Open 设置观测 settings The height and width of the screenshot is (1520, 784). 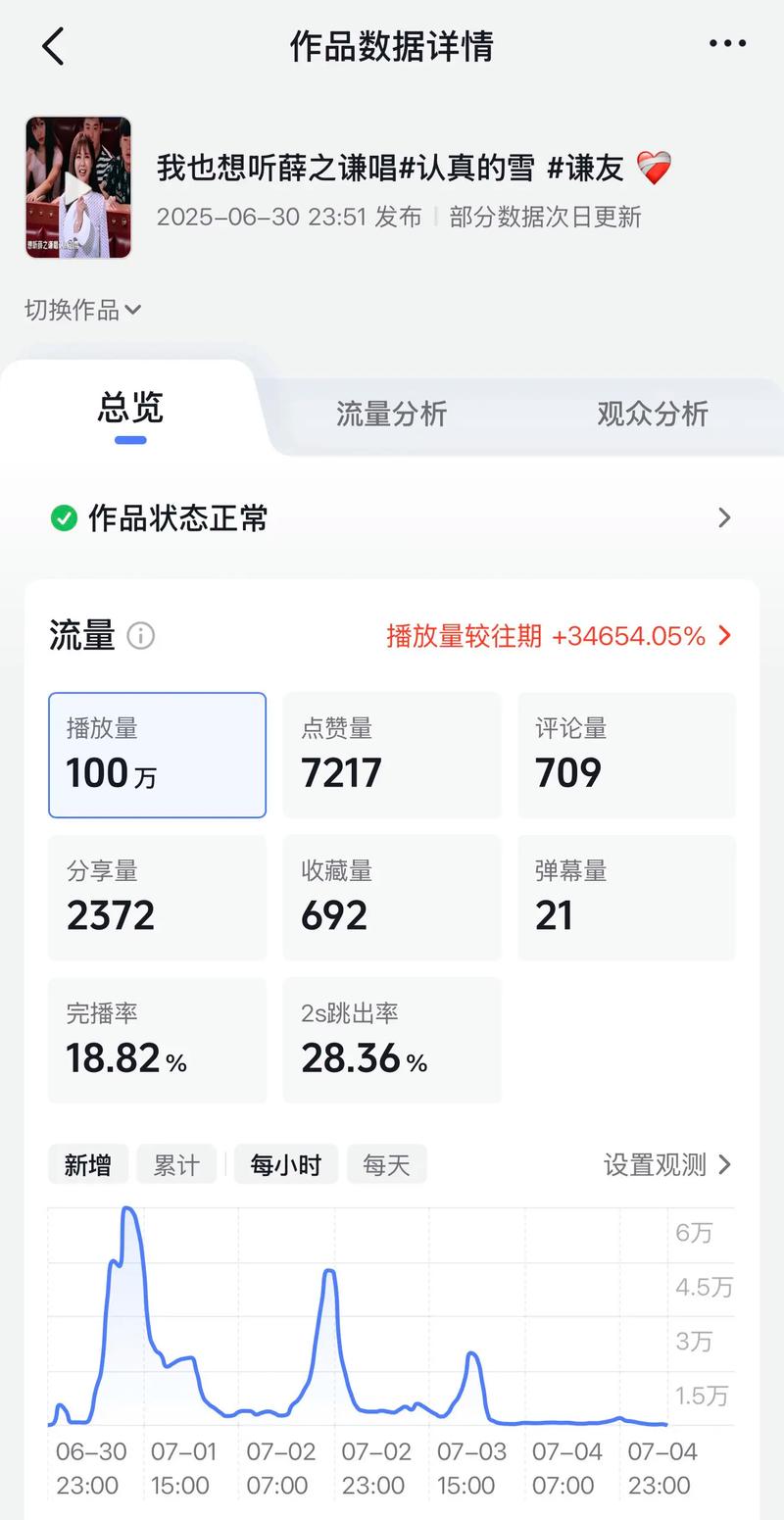[x=666, y=1164]
